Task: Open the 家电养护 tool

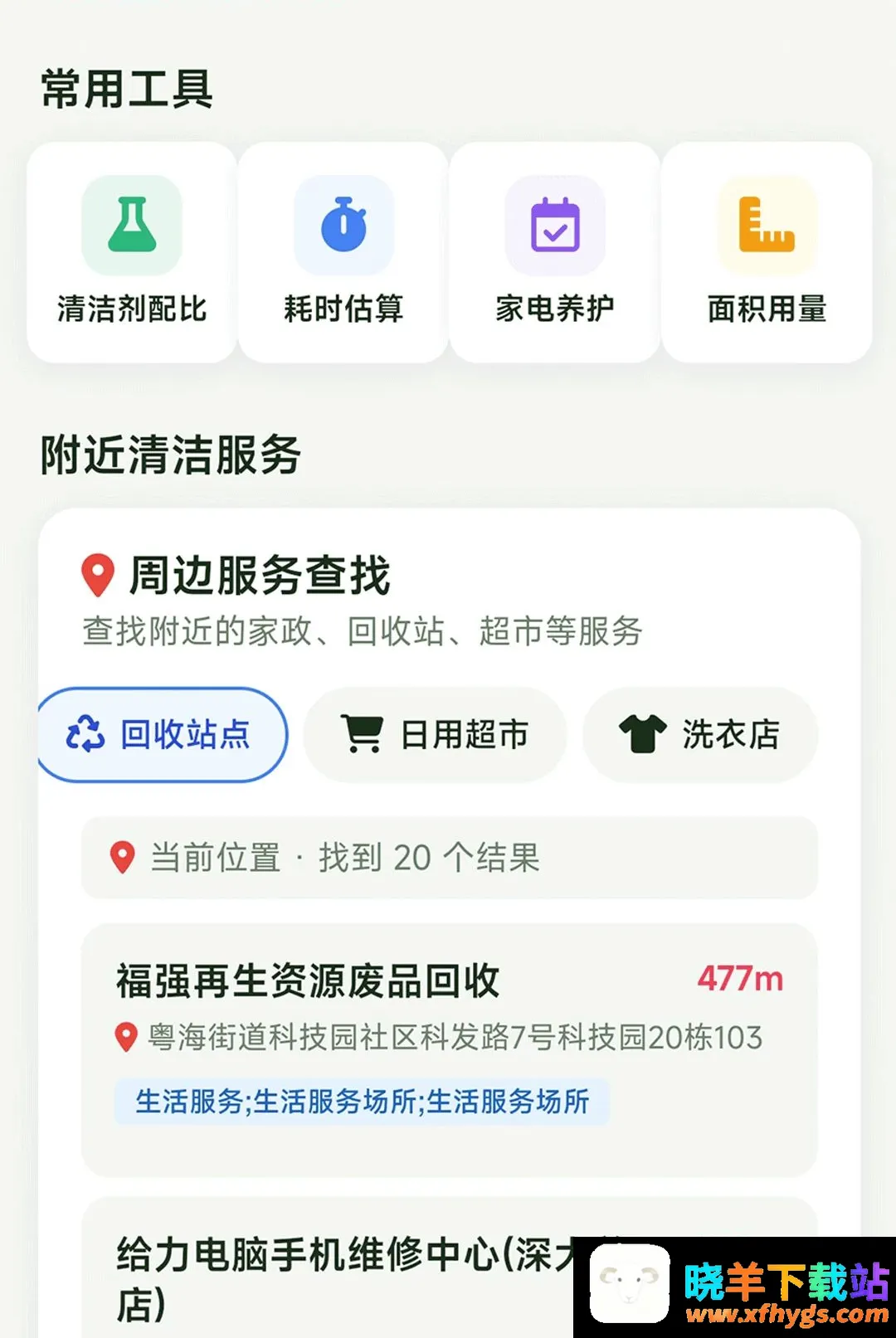Action: click(555, 252)
